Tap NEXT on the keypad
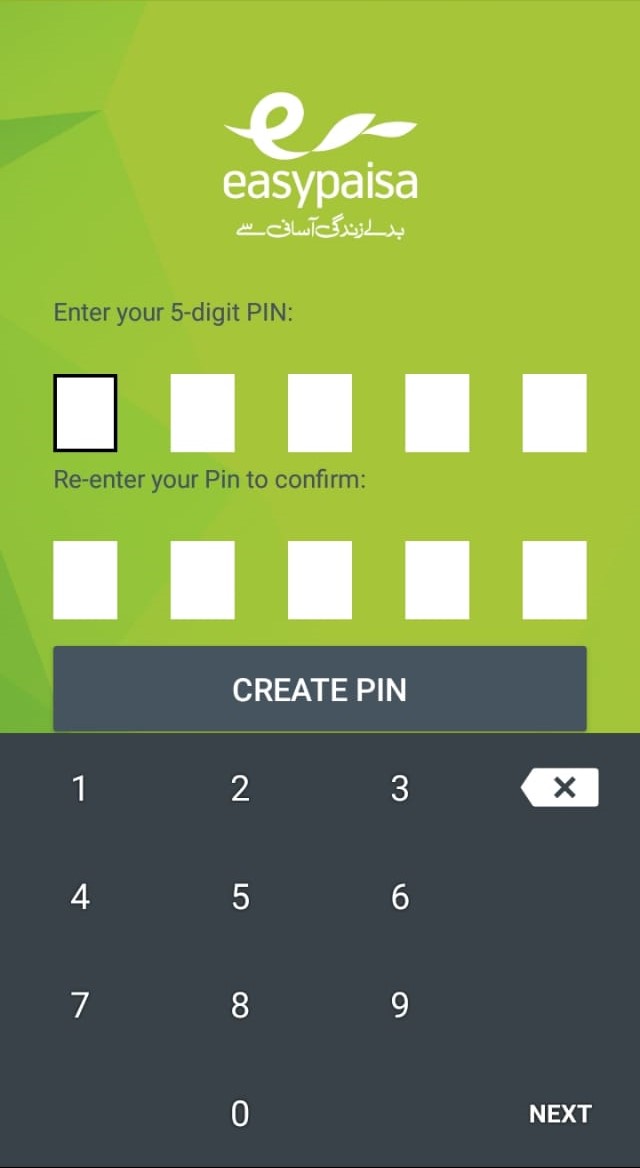640x1168 pixels. 560,1114
